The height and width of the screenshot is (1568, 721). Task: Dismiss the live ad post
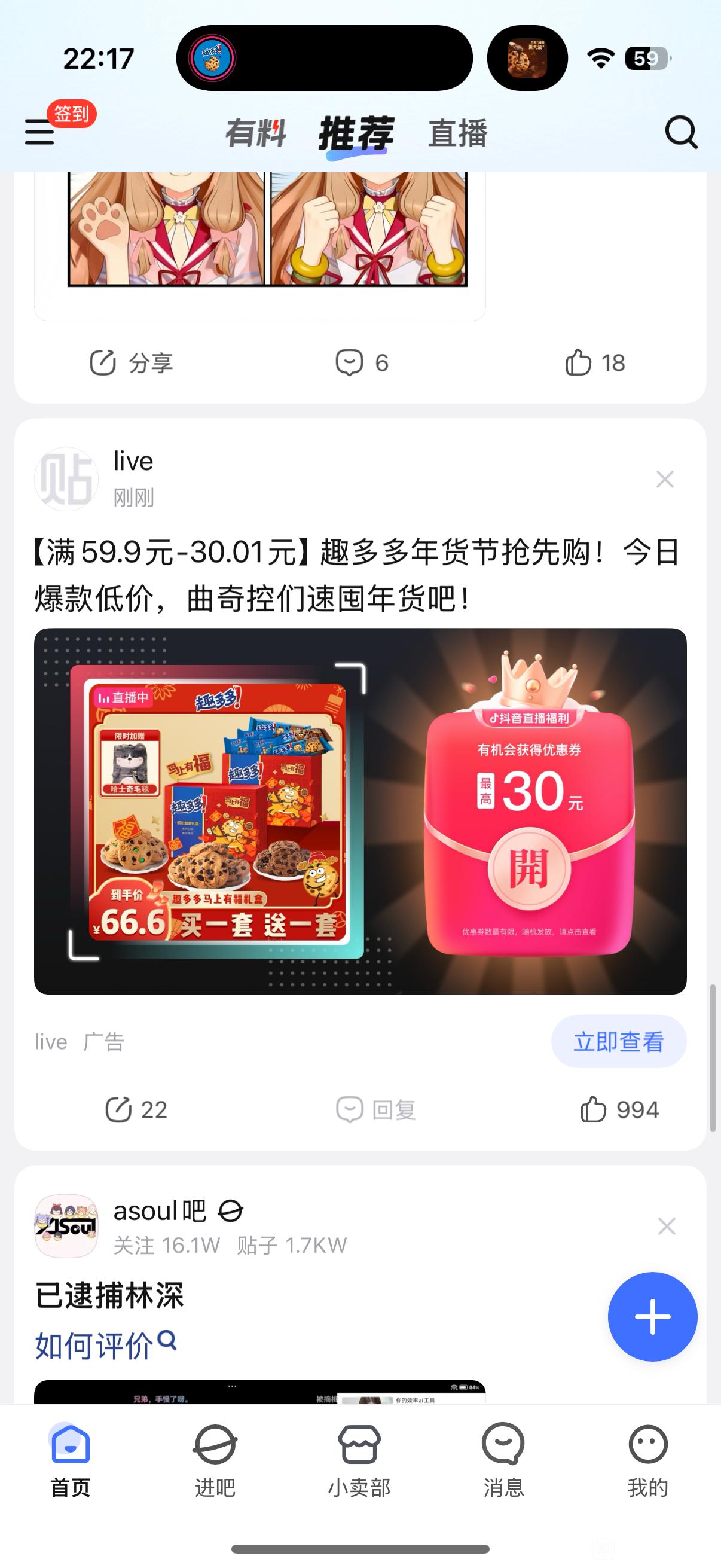665,479
